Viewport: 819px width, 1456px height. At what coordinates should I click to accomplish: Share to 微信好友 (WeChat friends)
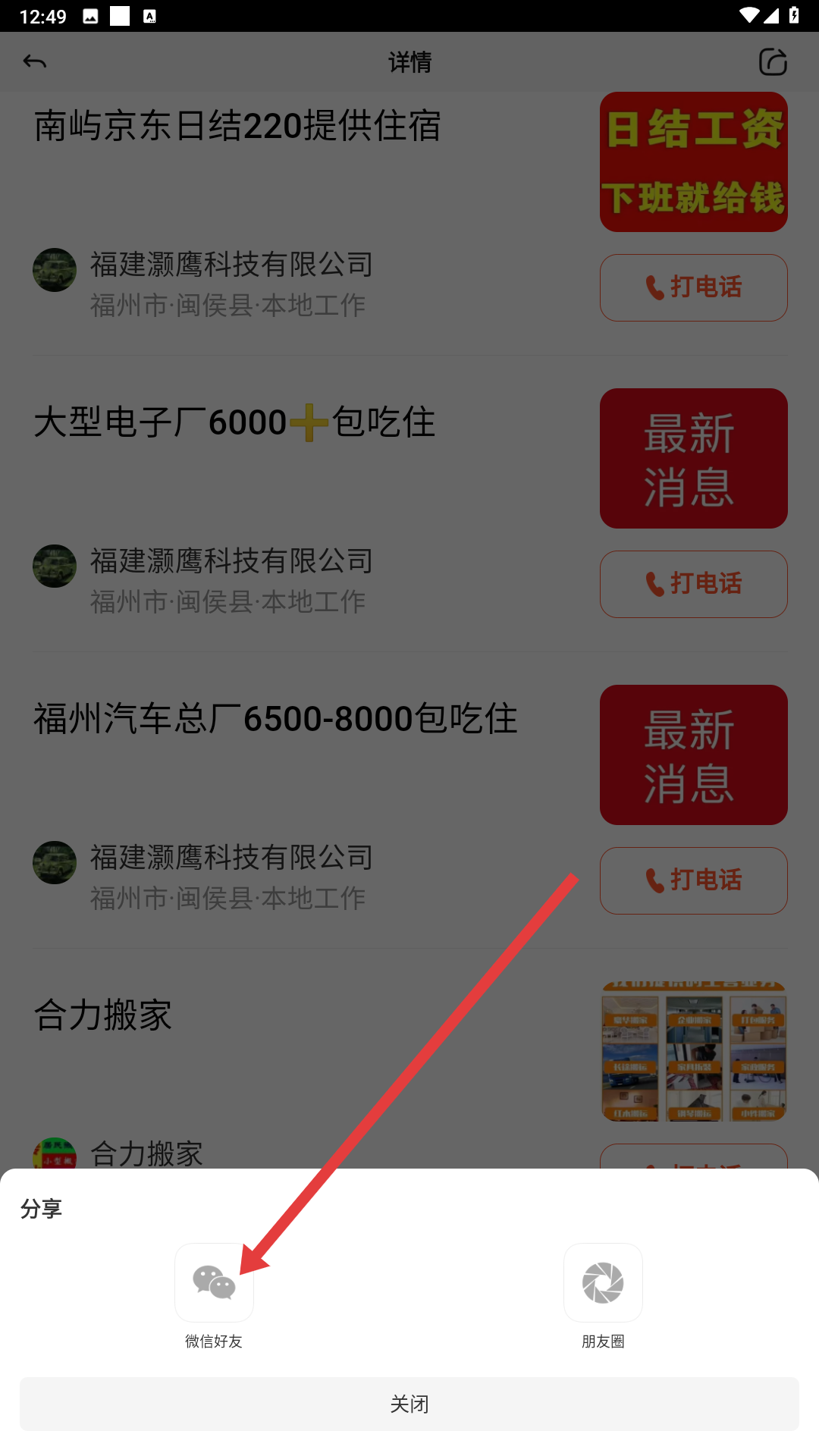tap(214, 1283)
